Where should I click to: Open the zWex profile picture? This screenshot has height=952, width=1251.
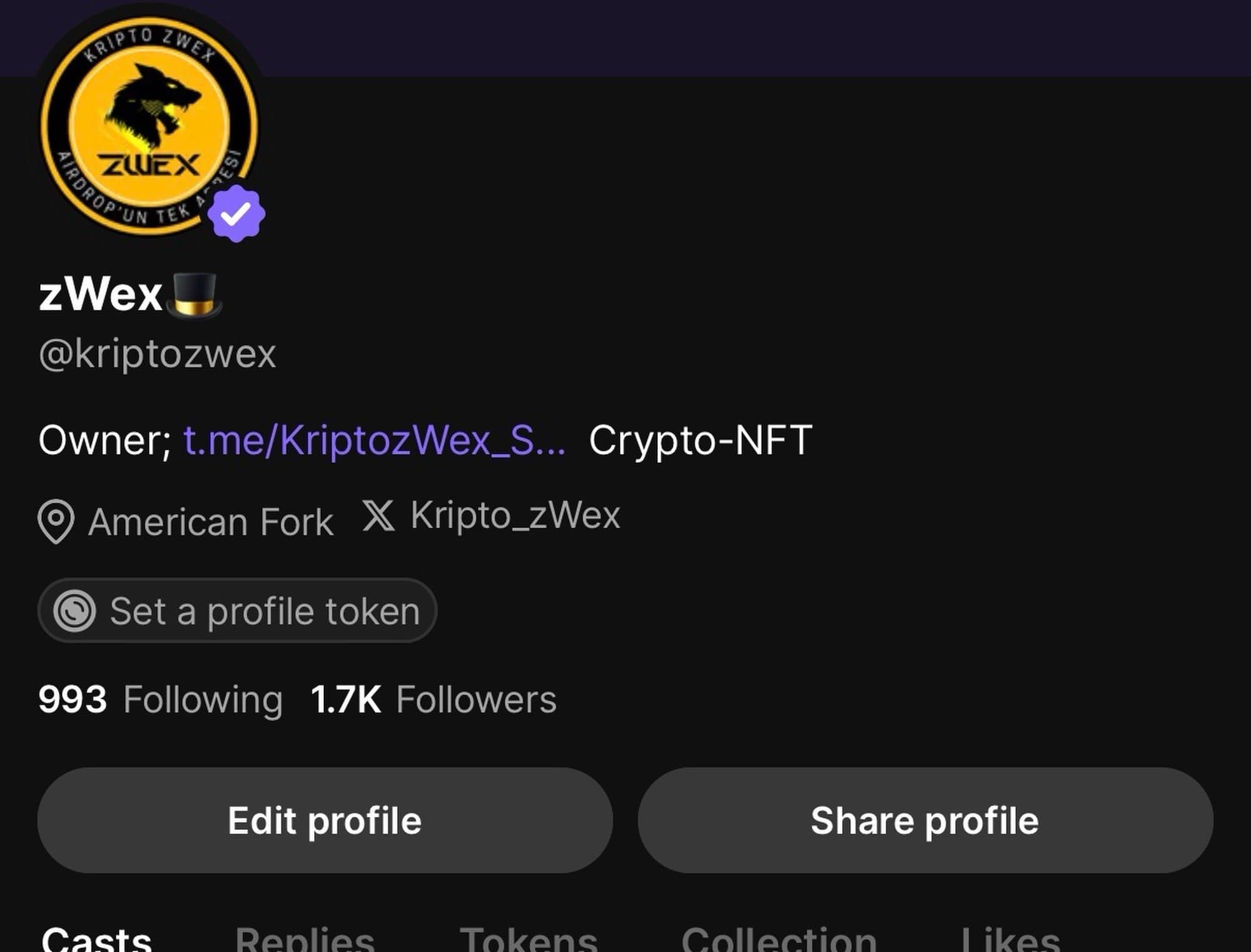(x=149, y=122)
